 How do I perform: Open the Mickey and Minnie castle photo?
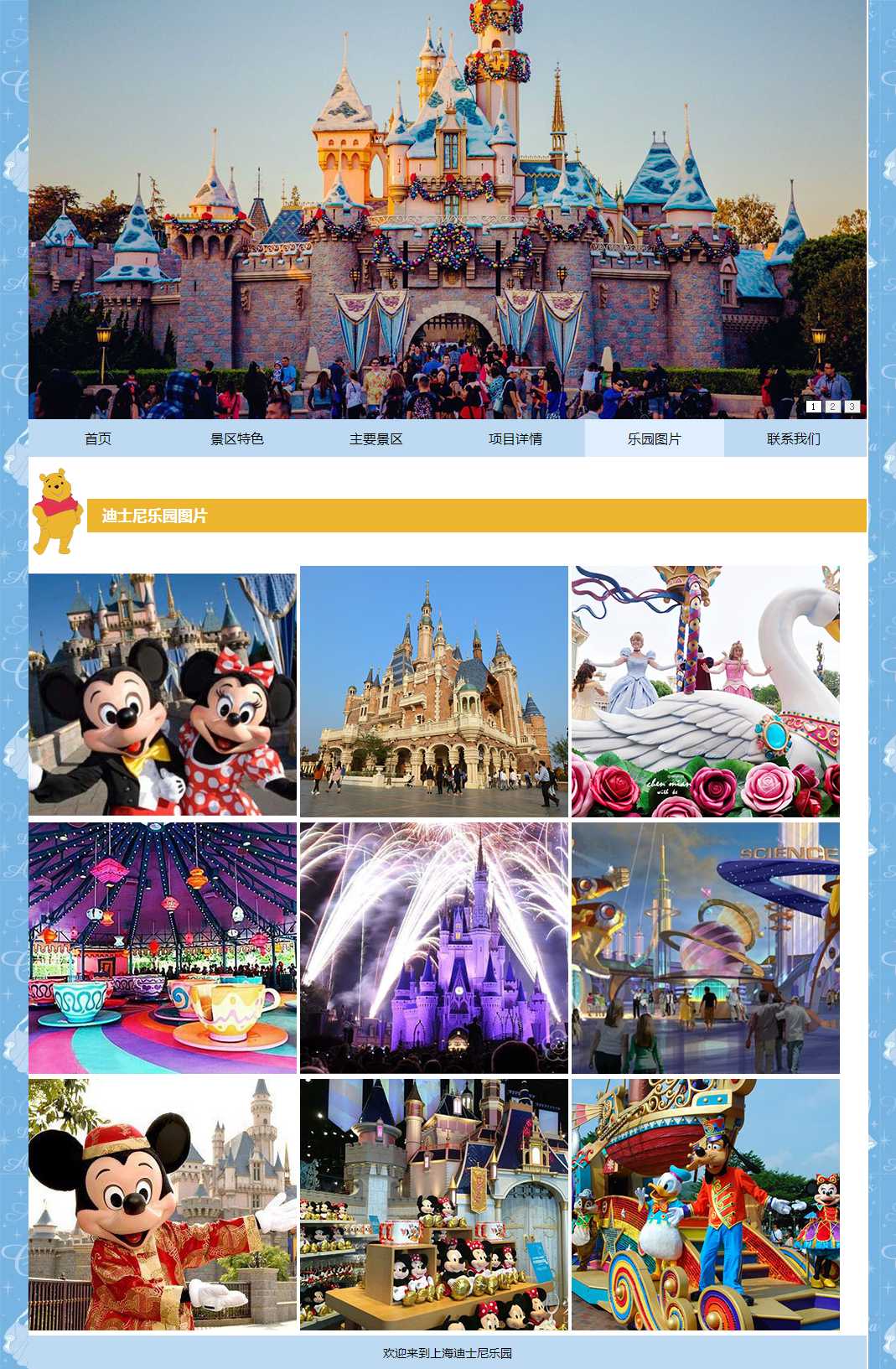(163, 694)
